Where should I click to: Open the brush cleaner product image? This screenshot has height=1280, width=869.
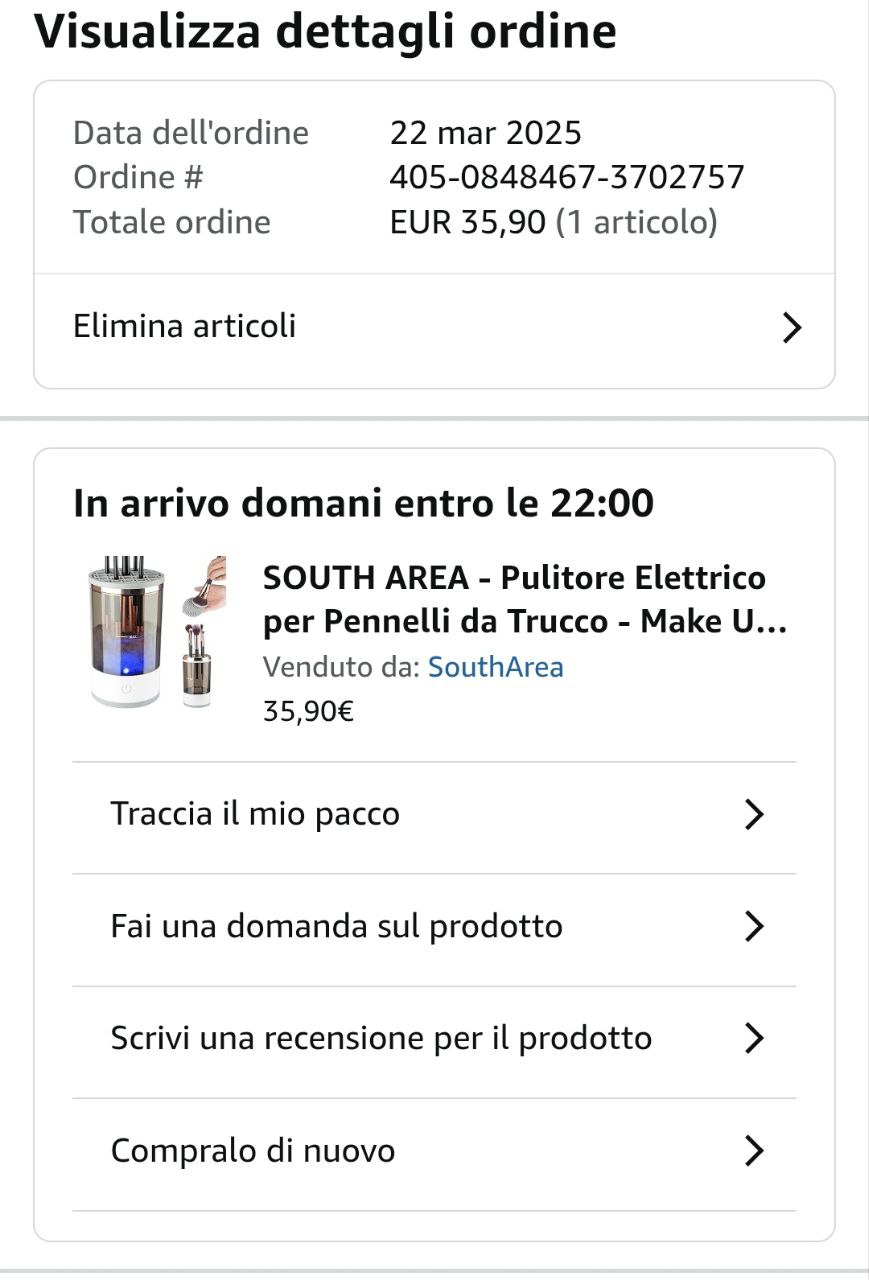coord(155,632)
